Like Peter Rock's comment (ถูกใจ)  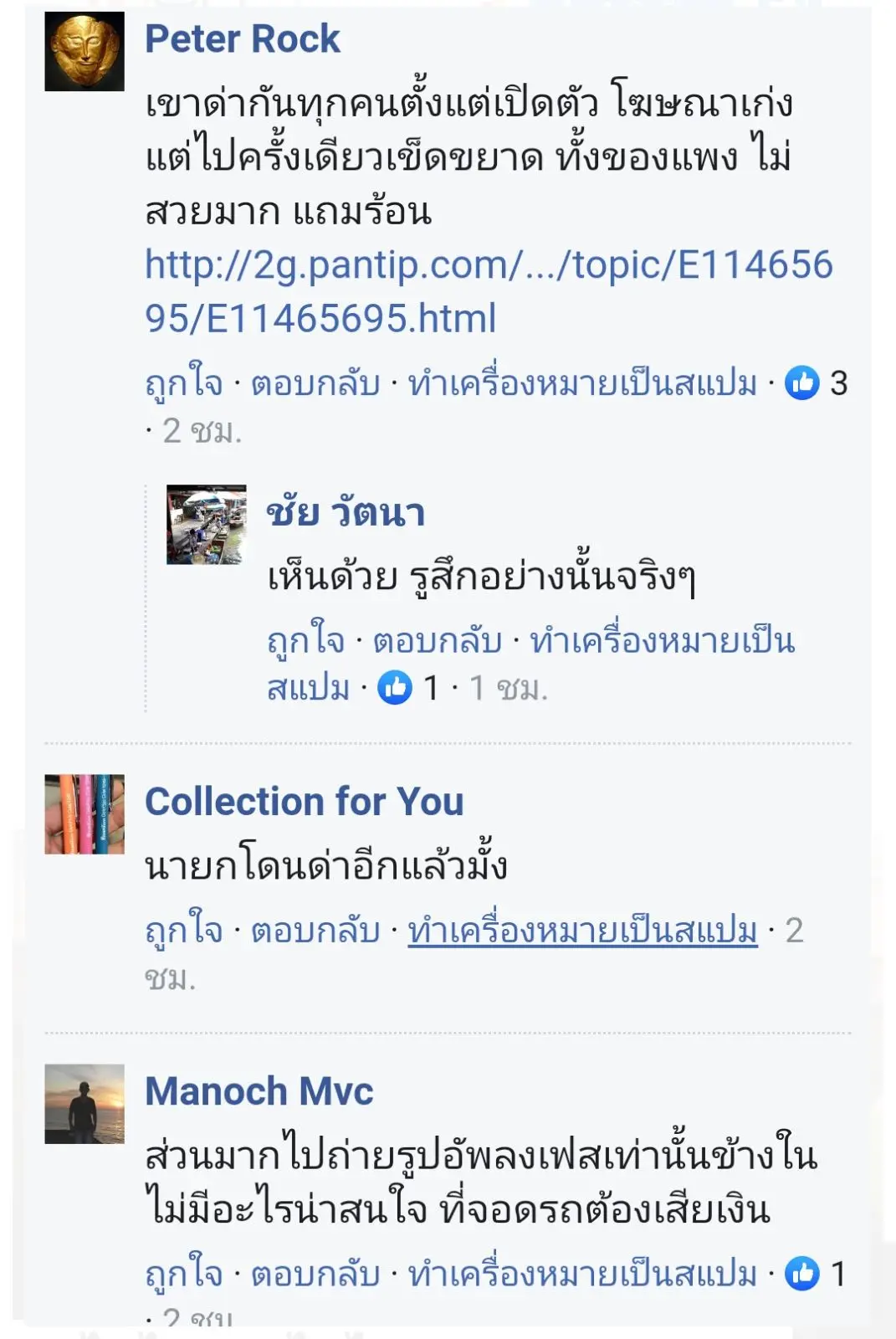[x=183, y=383]
